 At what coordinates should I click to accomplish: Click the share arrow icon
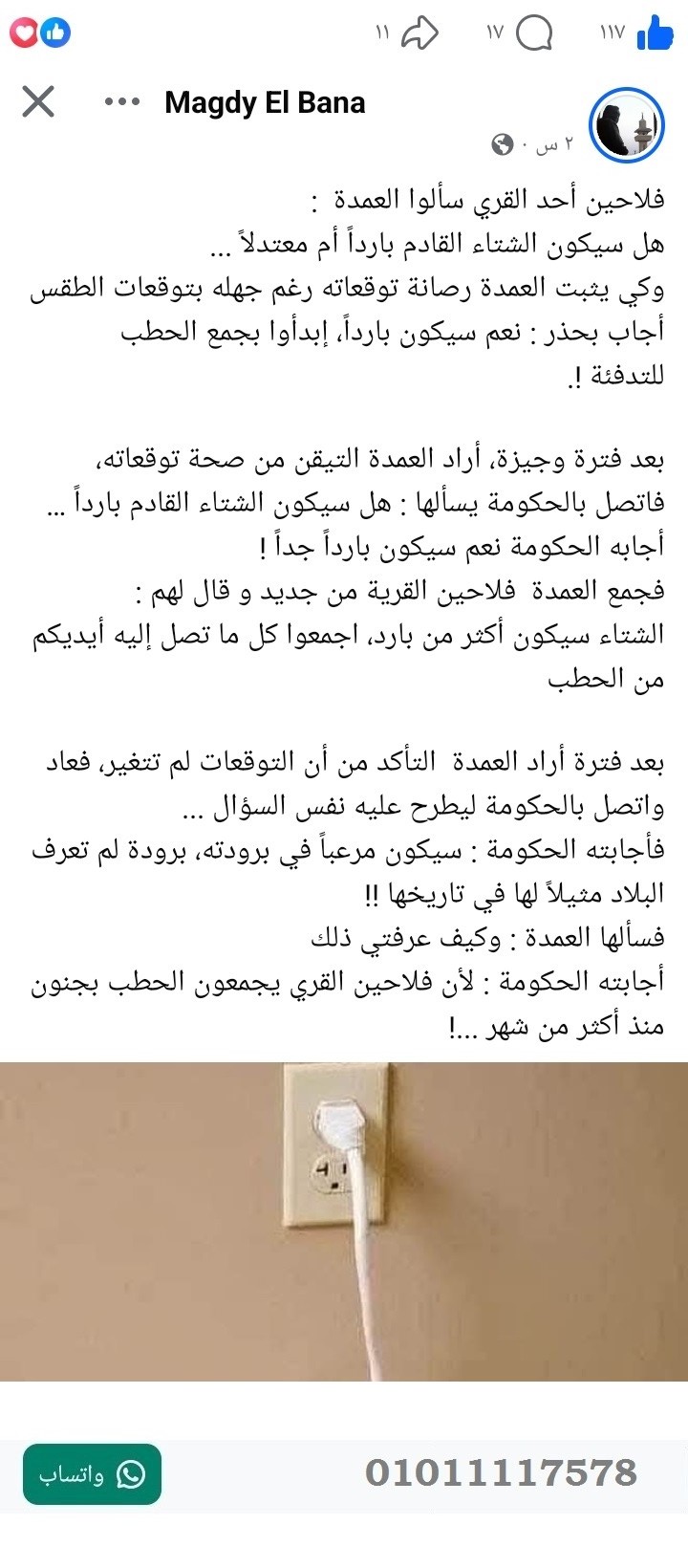[x=420, y=32]
